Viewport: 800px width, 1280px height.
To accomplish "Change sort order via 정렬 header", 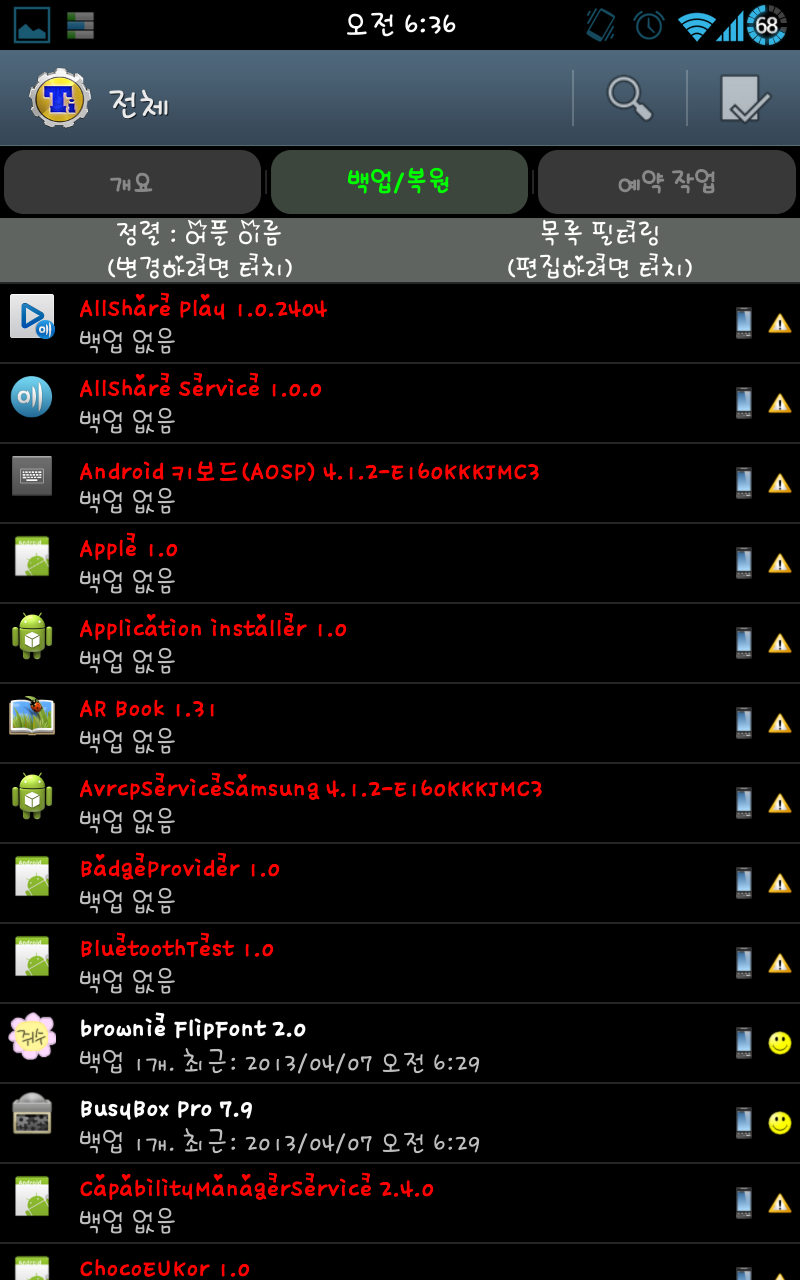I will coord(199,250).
